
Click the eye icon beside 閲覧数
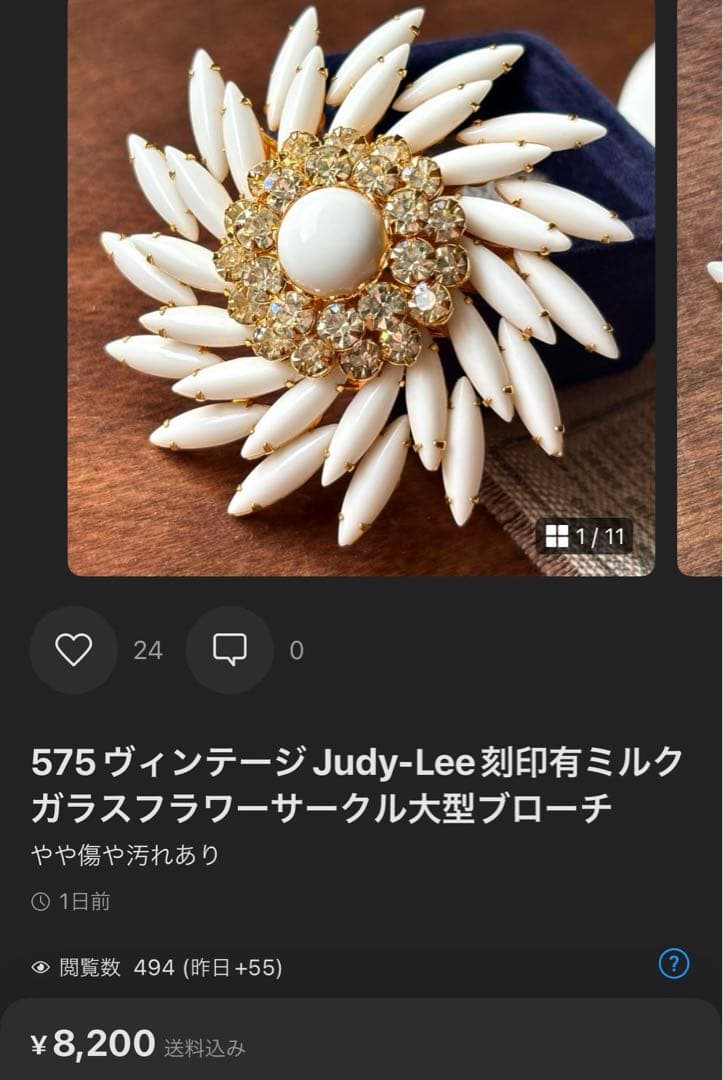pyautogui.click(x=41, y=966)
